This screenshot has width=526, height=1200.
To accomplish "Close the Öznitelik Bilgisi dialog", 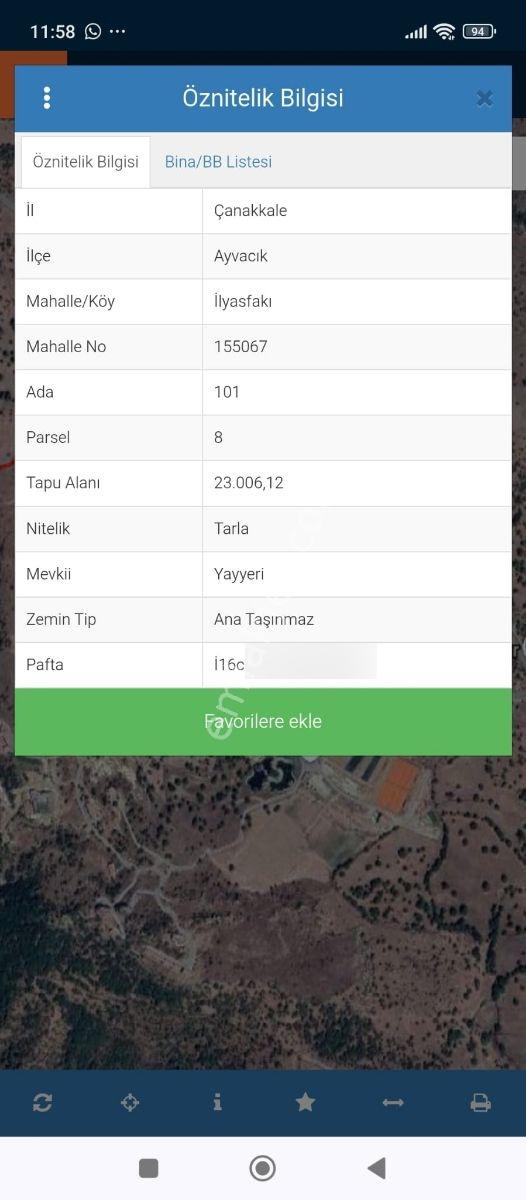I will [x=485, y=98].
